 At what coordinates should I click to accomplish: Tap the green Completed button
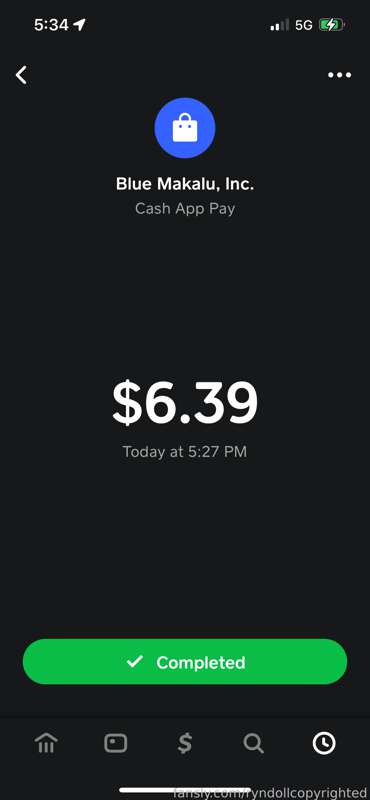pos(185,662)
